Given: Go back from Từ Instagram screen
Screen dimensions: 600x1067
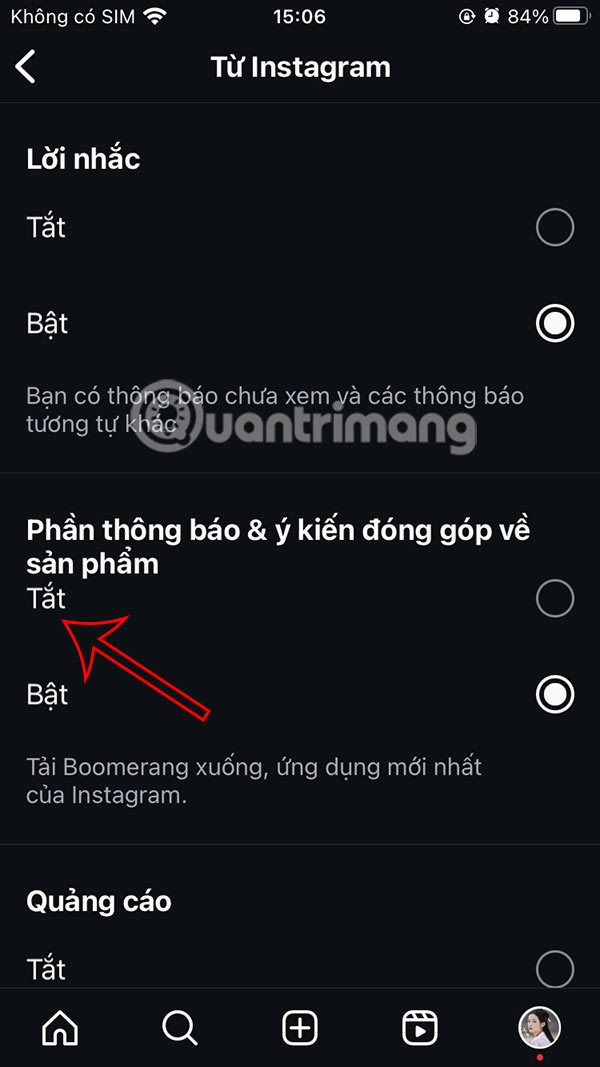Looking at the screenshot, I should coord(26,67).
